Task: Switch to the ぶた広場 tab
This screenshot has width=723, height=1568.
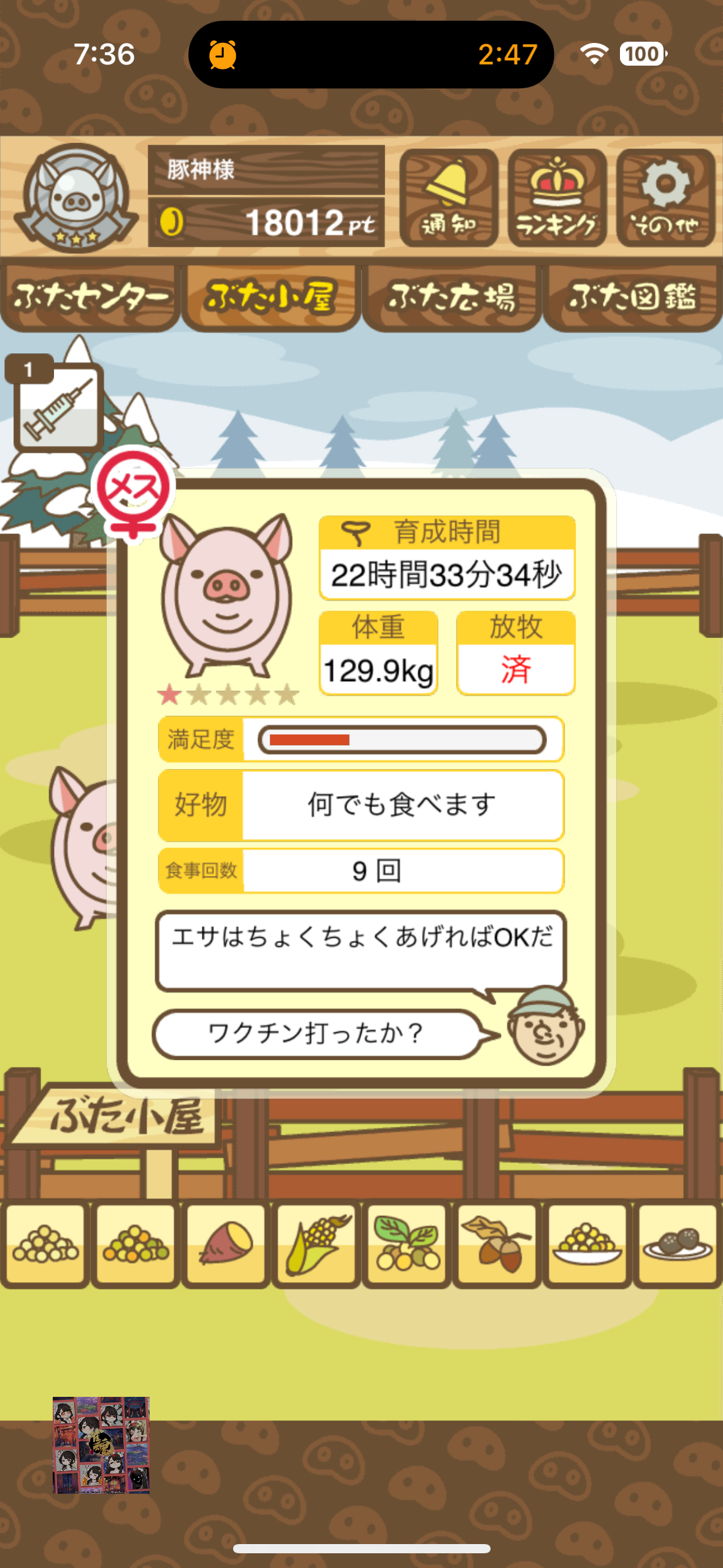Action: (451, 298)
